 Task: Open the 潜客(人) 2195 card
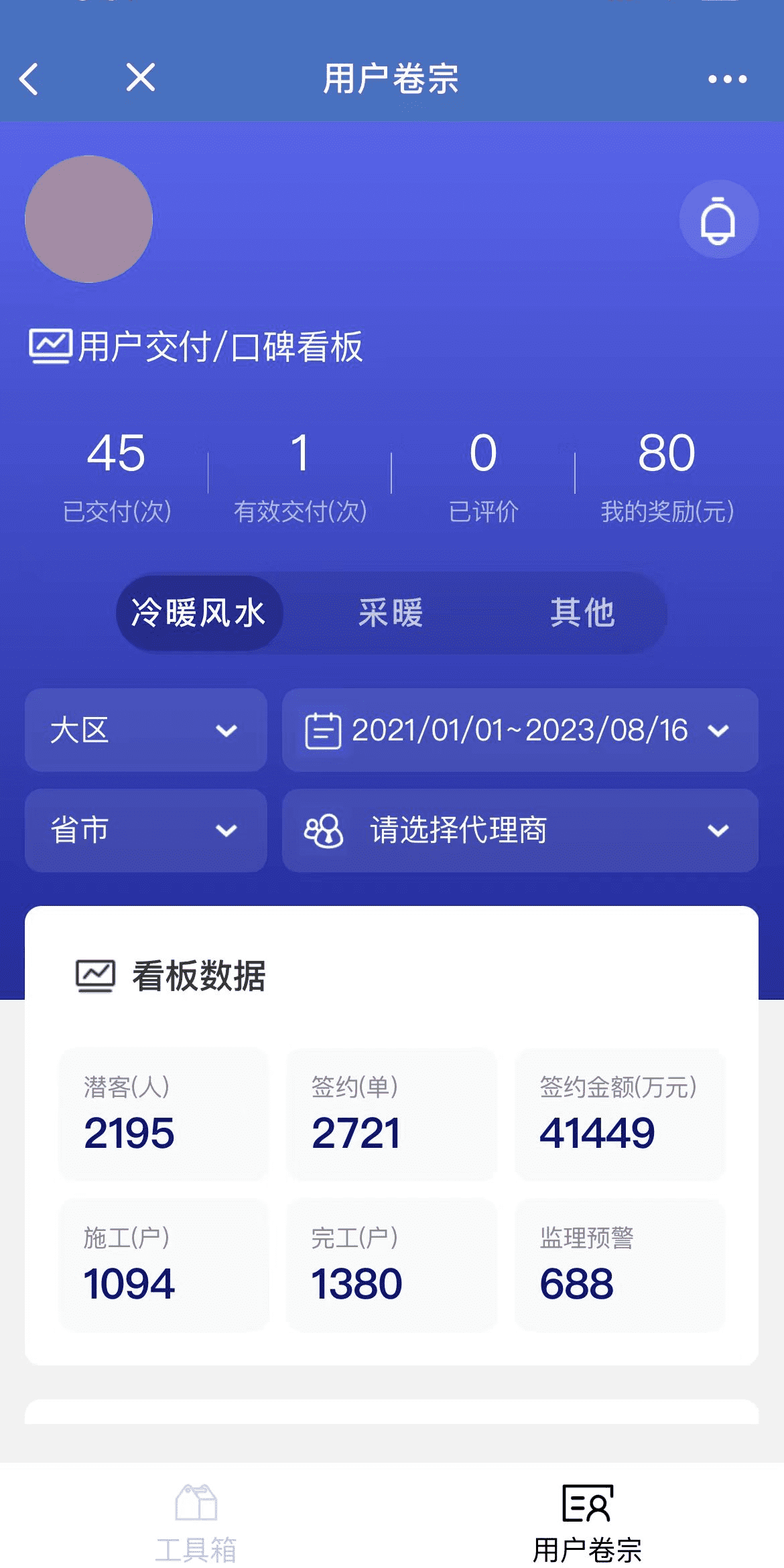tap(164, 1115)
